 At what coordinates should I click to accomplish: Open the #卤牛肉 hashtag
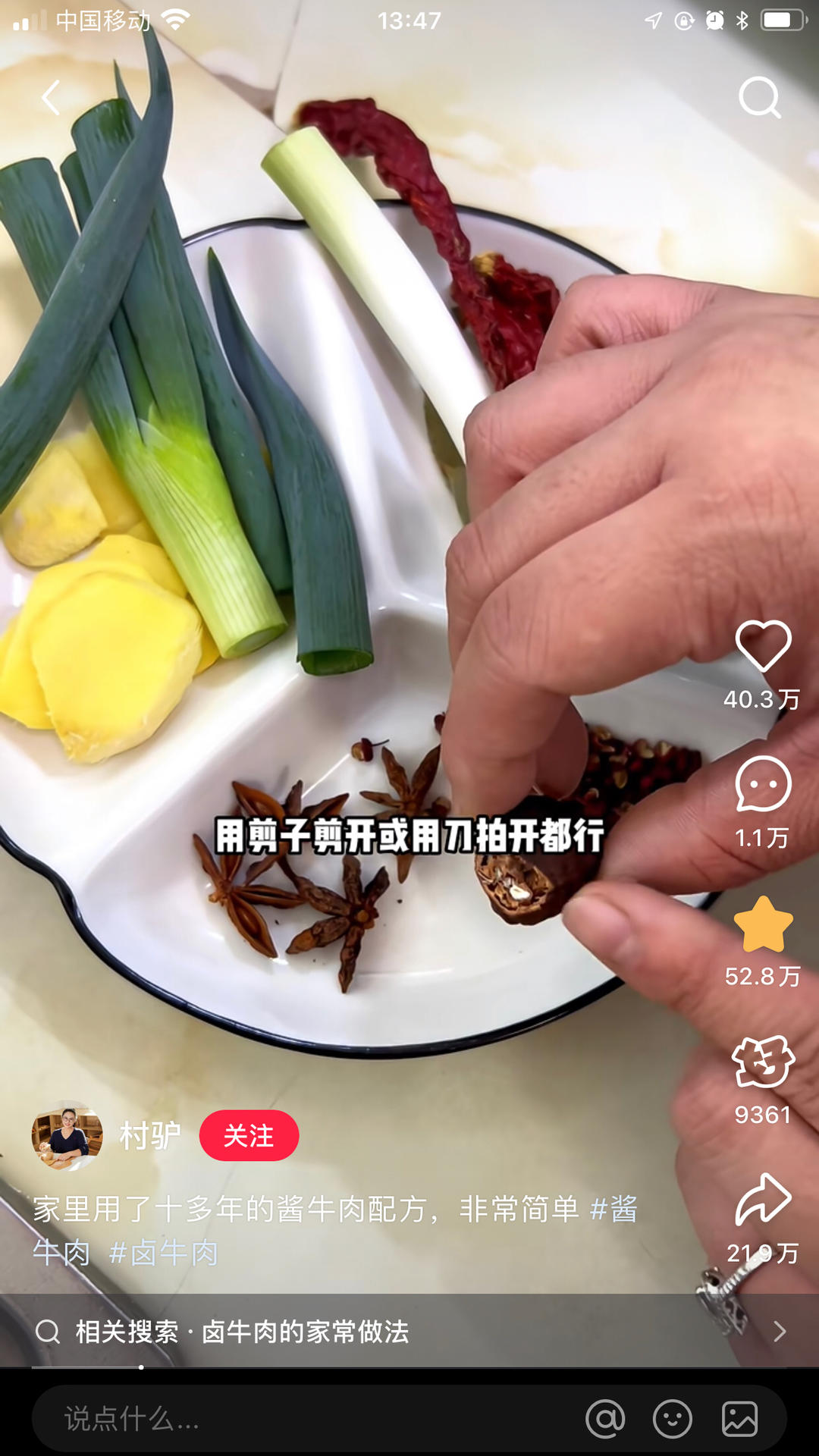tap(164, 1253)
